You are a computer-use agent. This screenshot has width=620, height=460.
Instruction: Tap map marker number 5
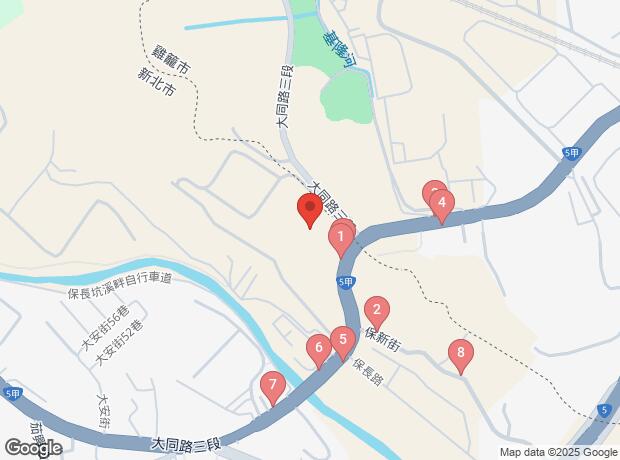[x=343, y=340]
